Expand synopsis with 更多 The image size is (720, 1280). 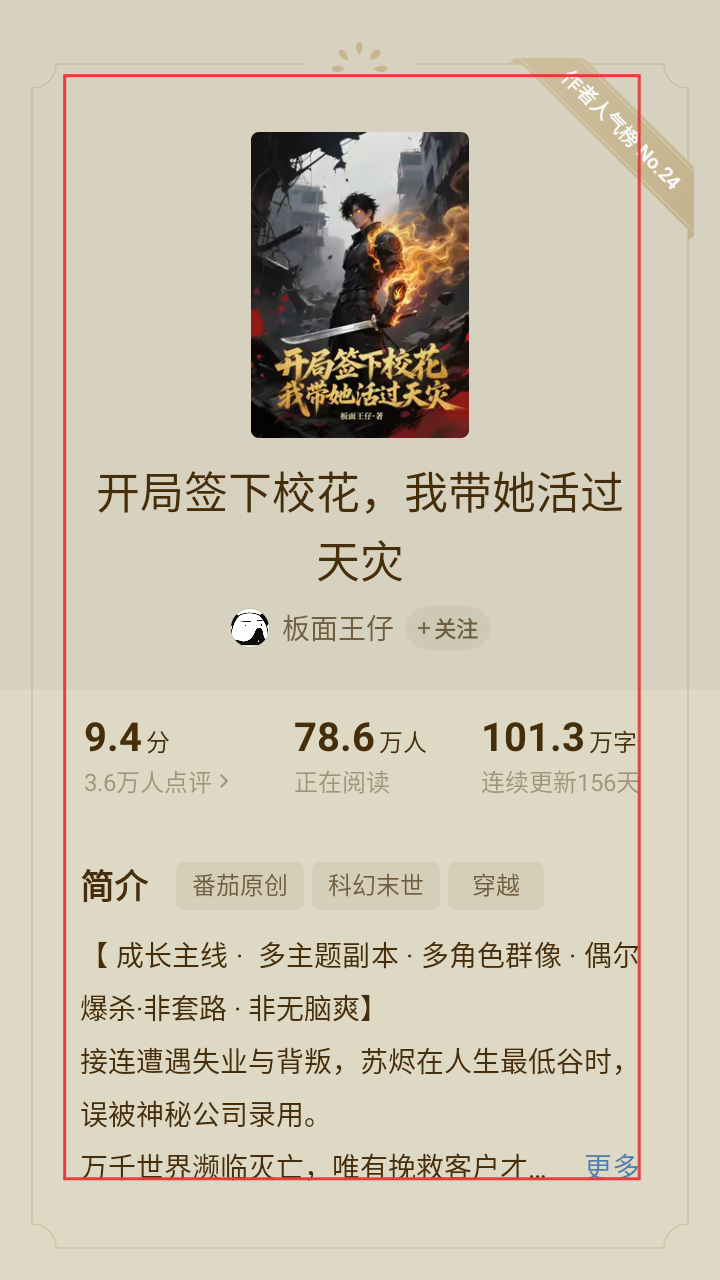point(611,1165)
